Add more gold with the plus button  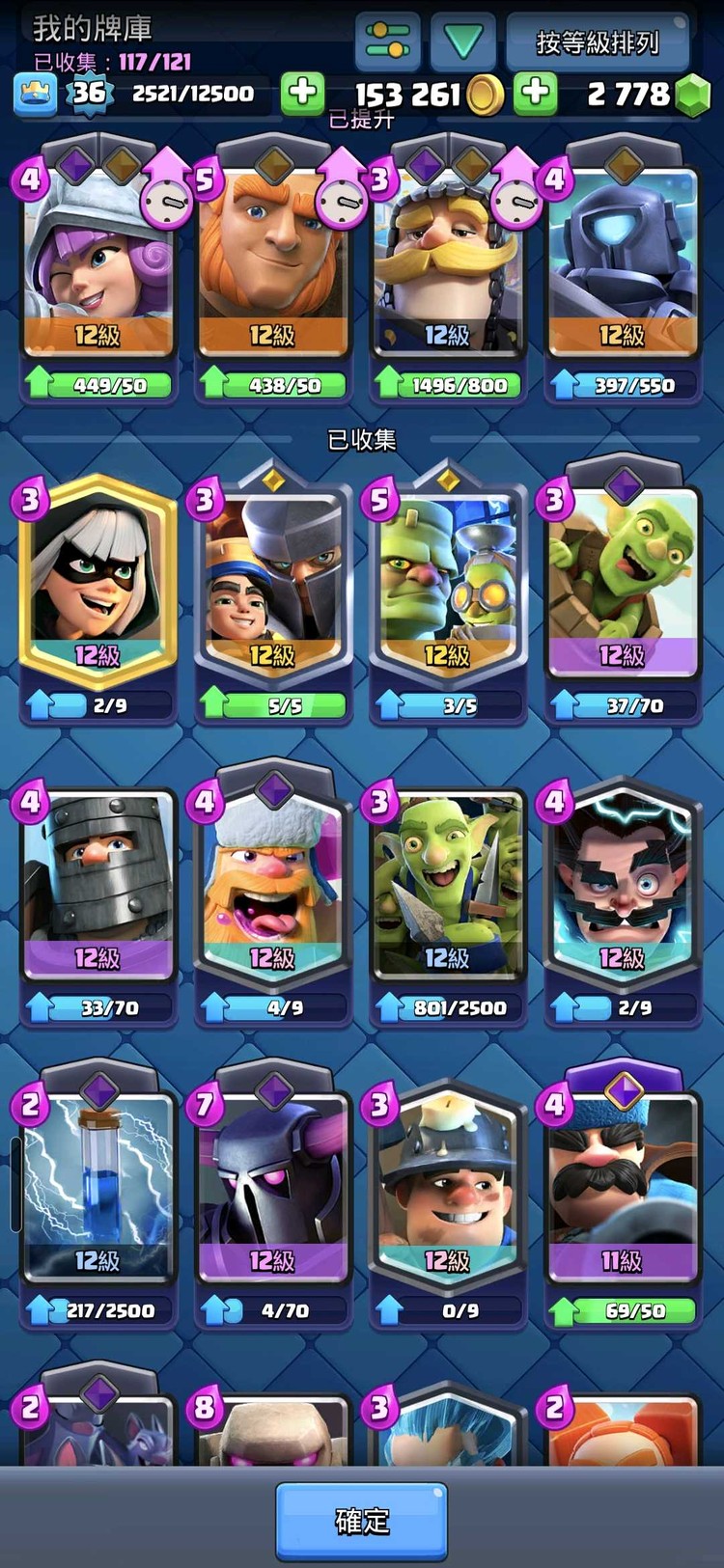click(x=302, y=93)
